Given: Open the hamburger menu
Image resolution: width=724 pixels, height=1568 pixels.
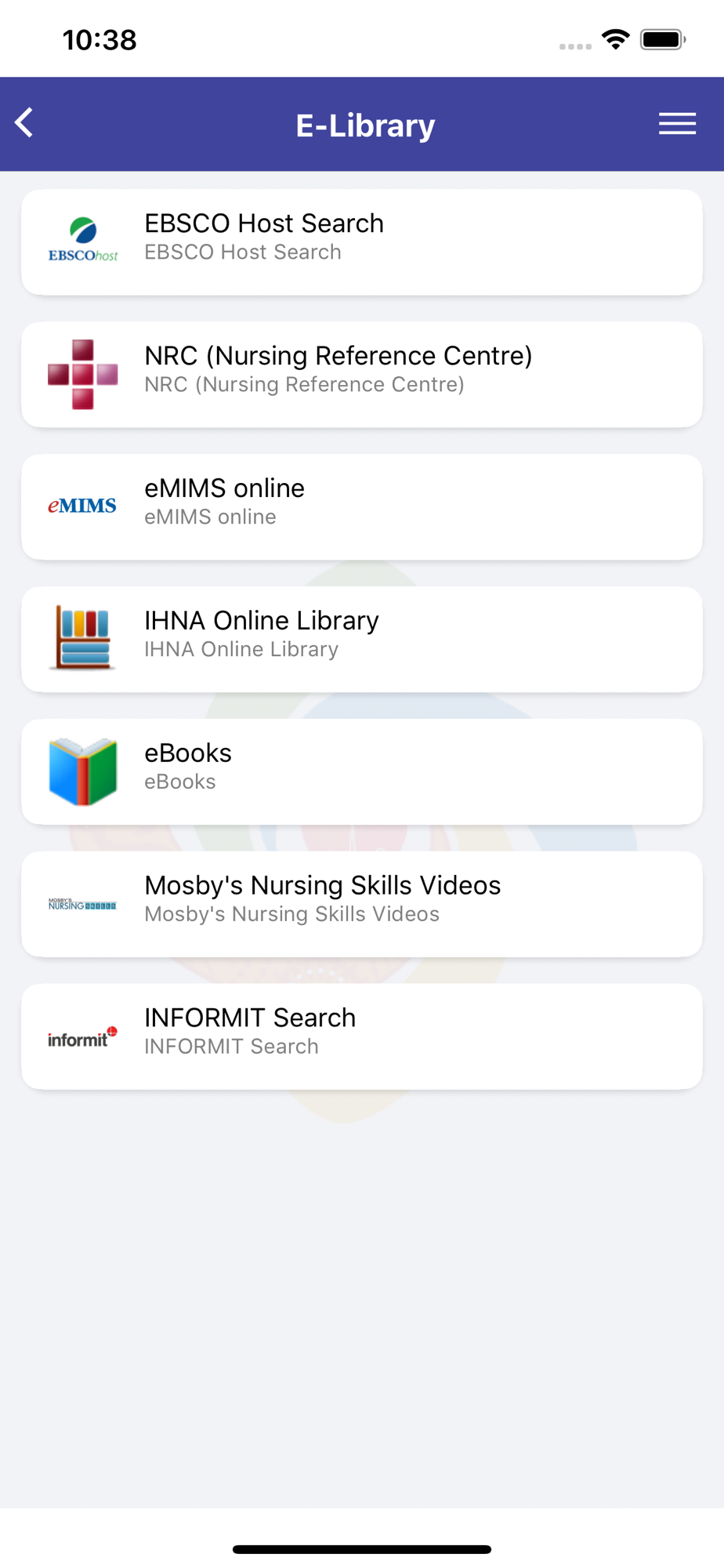Looking at the screenshot, I should 677,124.
